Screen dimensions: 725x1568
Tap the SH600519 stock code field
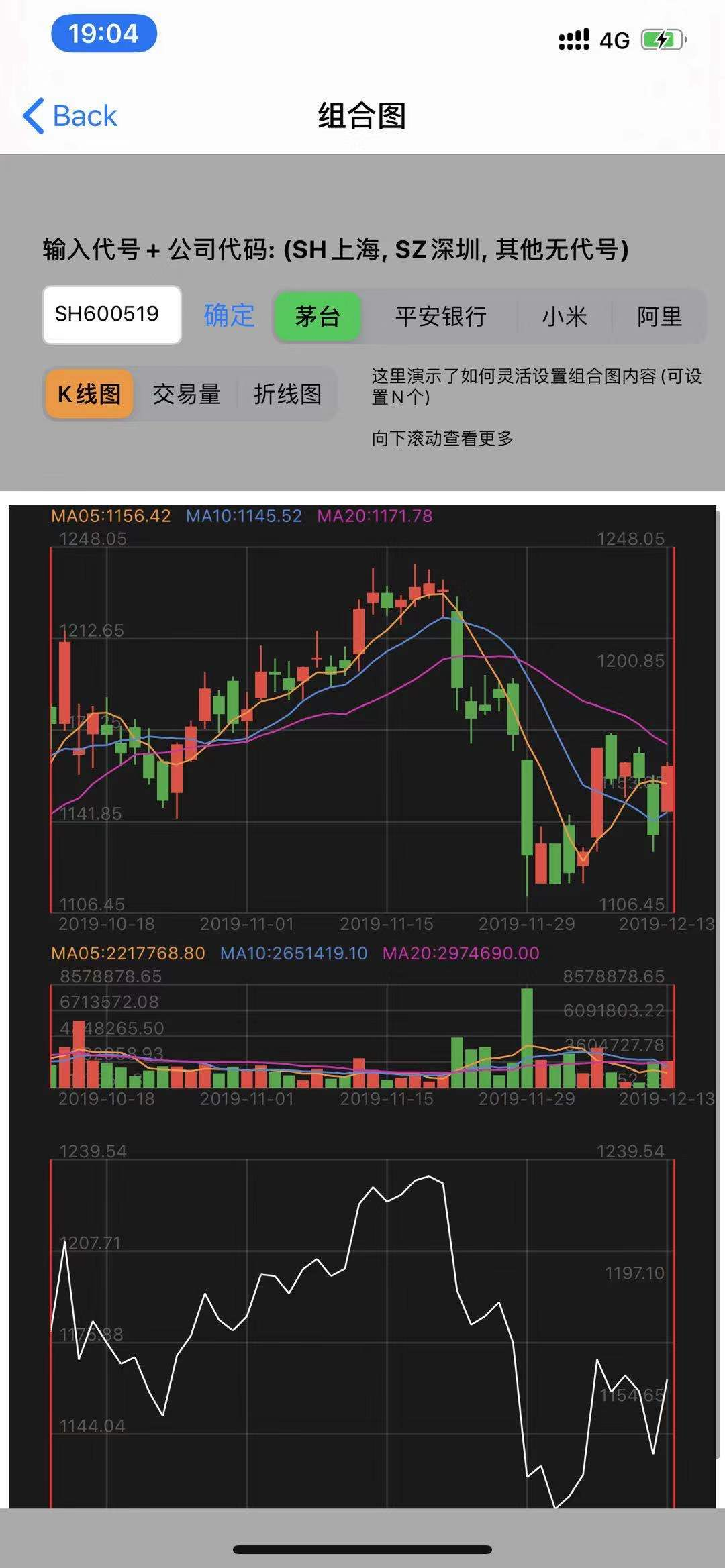coord(112,315)
